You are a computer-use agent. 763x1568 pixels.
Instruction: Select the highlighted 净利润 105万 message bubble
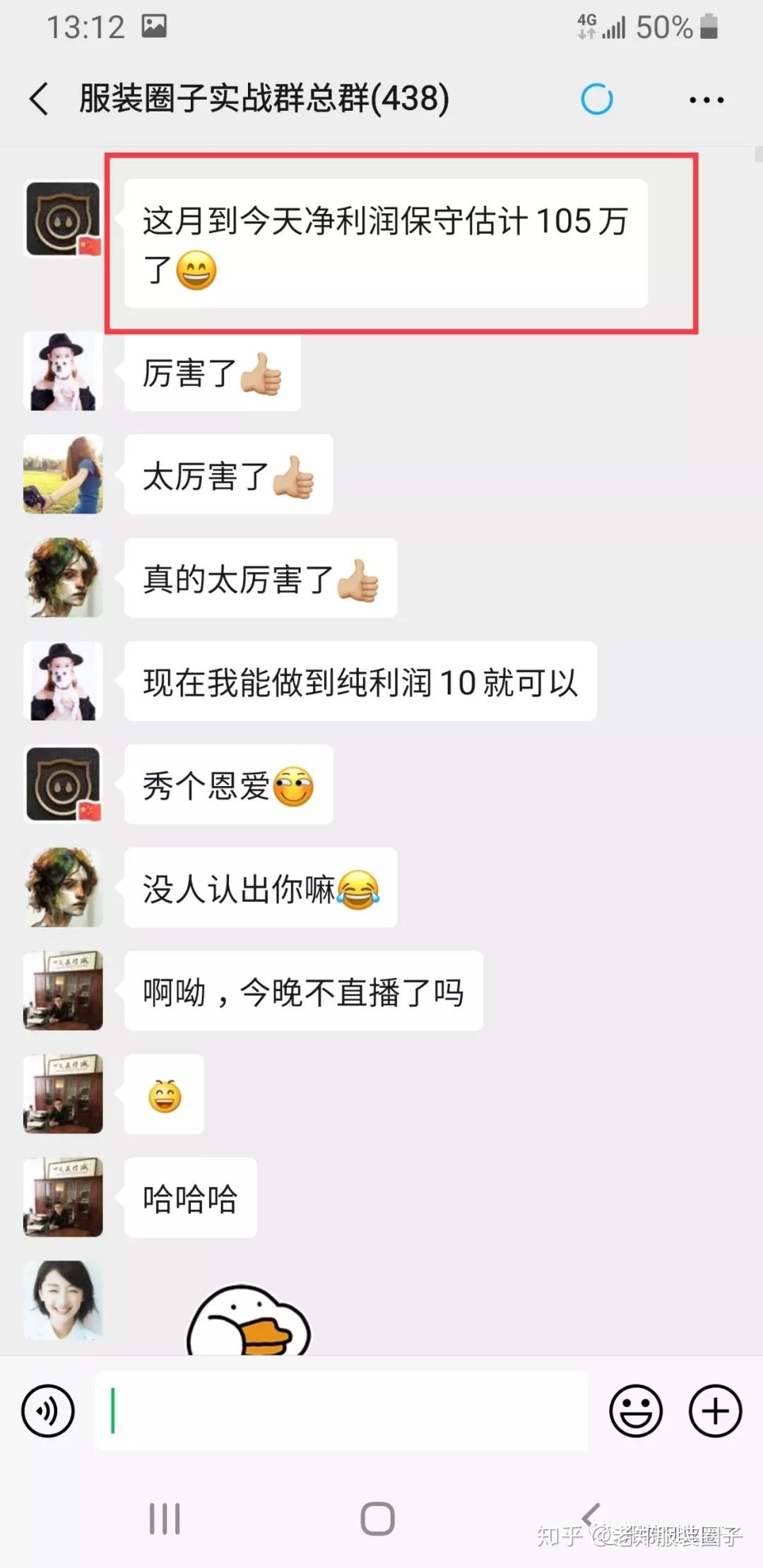(385, 244)
